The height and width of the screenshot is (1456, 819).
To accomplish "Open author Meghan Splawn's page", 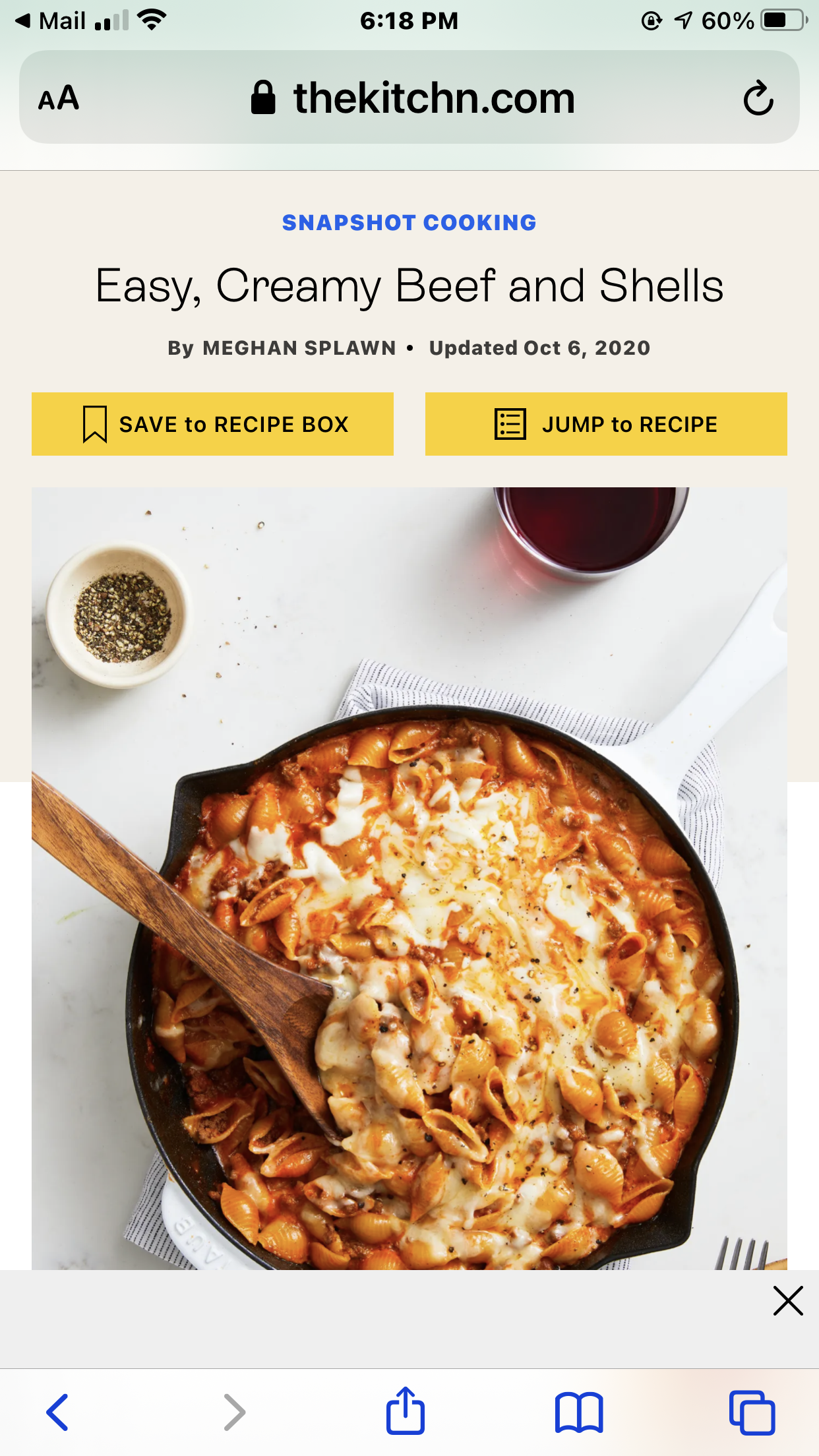I will click(x=299, y=348).
